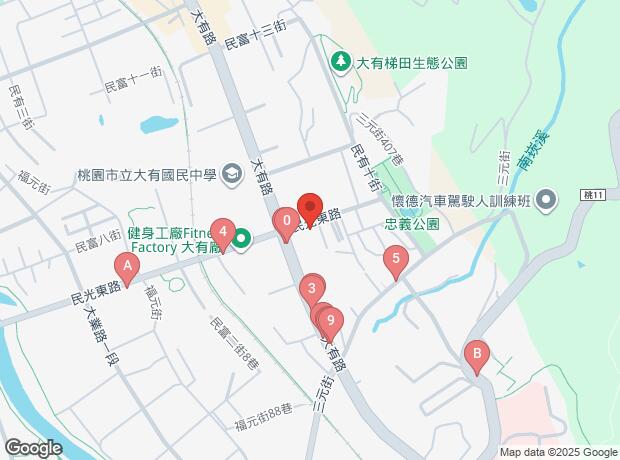Viewport: 620px width, 460px height.
Task: Select map marker B near the hillside
Action: click(477, 353)
